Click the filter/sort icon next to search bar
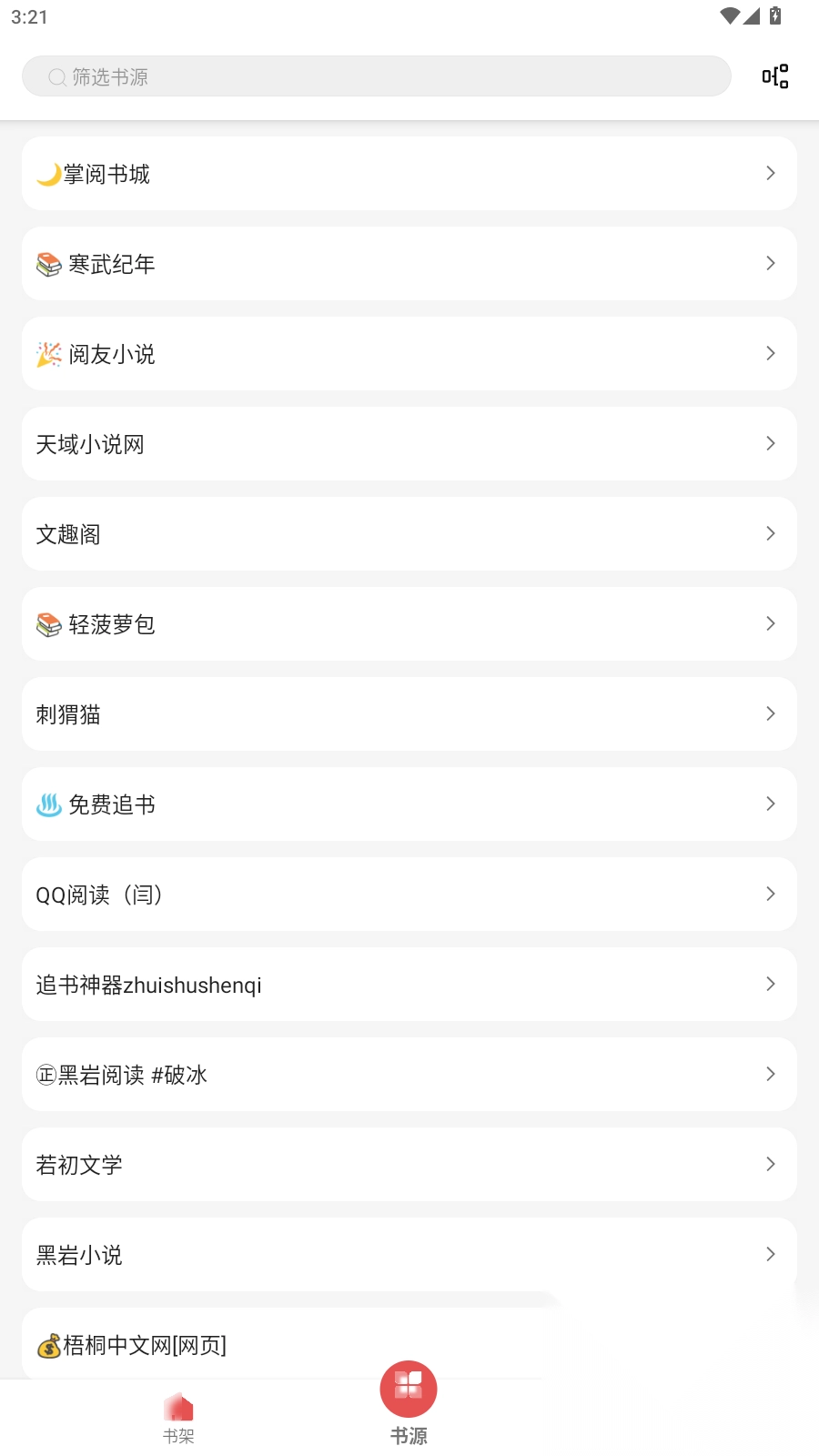 click(x=773, y=76)
